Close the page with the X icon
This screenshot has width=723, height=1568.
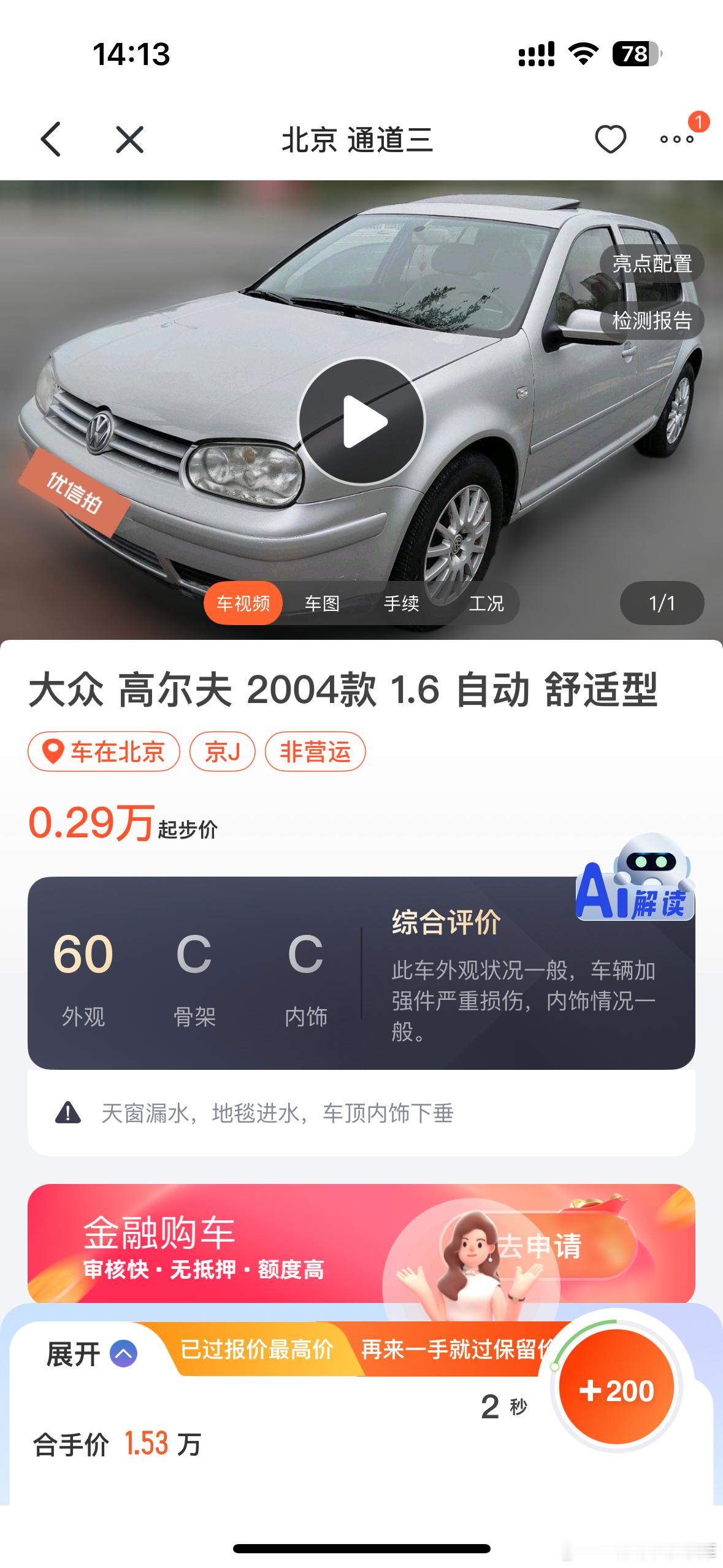tap(129, 139)
